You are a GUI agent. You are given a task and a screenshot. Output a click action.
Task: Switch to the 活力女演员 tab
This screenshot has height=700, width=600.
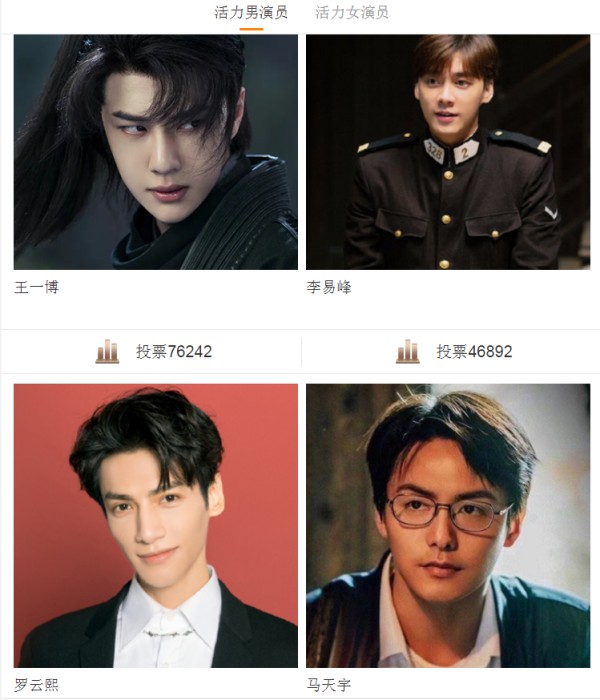351,13
